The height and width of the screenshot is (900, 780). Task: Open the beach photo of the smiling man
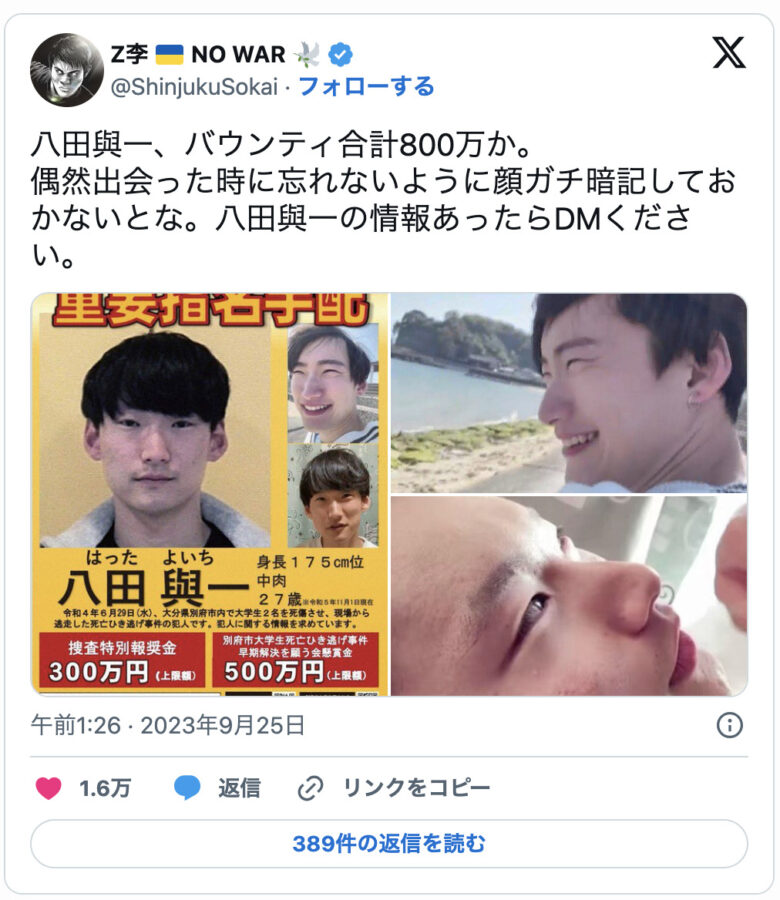[568, 392]
